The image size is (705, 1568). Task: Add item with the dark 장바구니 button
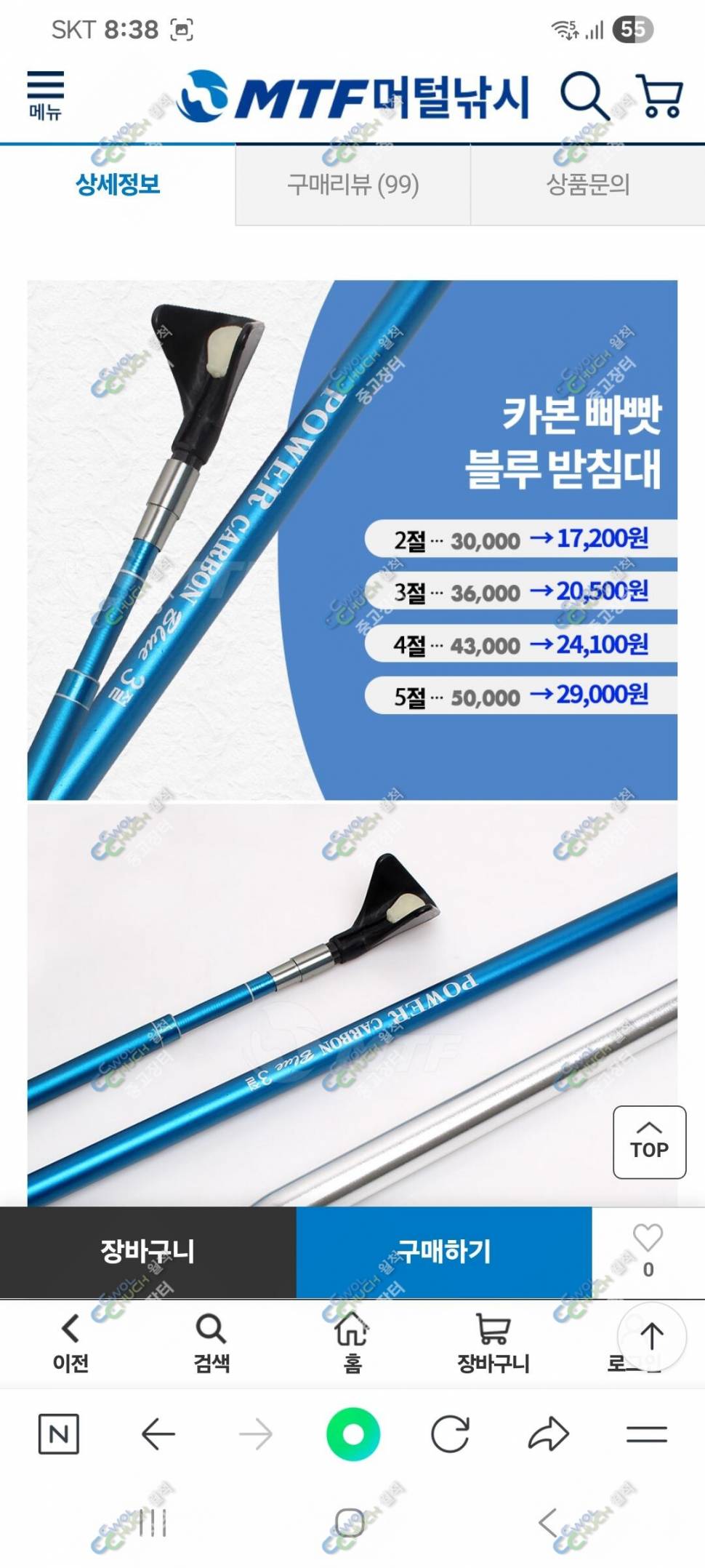[148, 1252]
